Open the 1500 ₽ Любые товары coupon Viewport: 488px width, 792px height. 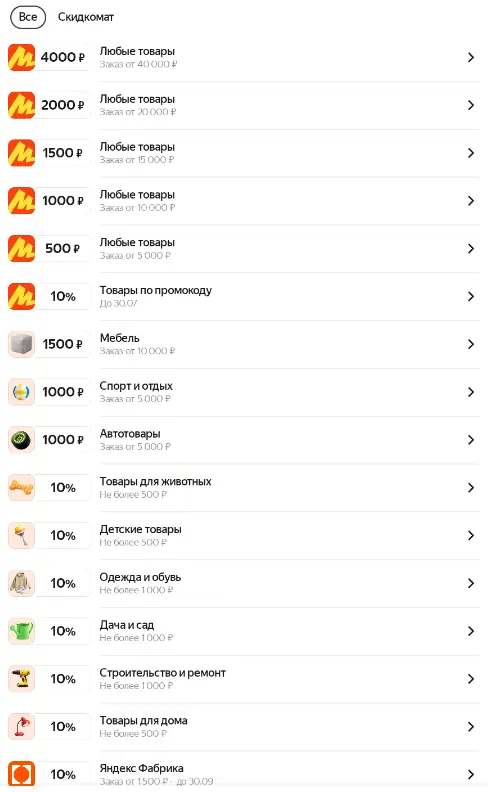(244, 153)
